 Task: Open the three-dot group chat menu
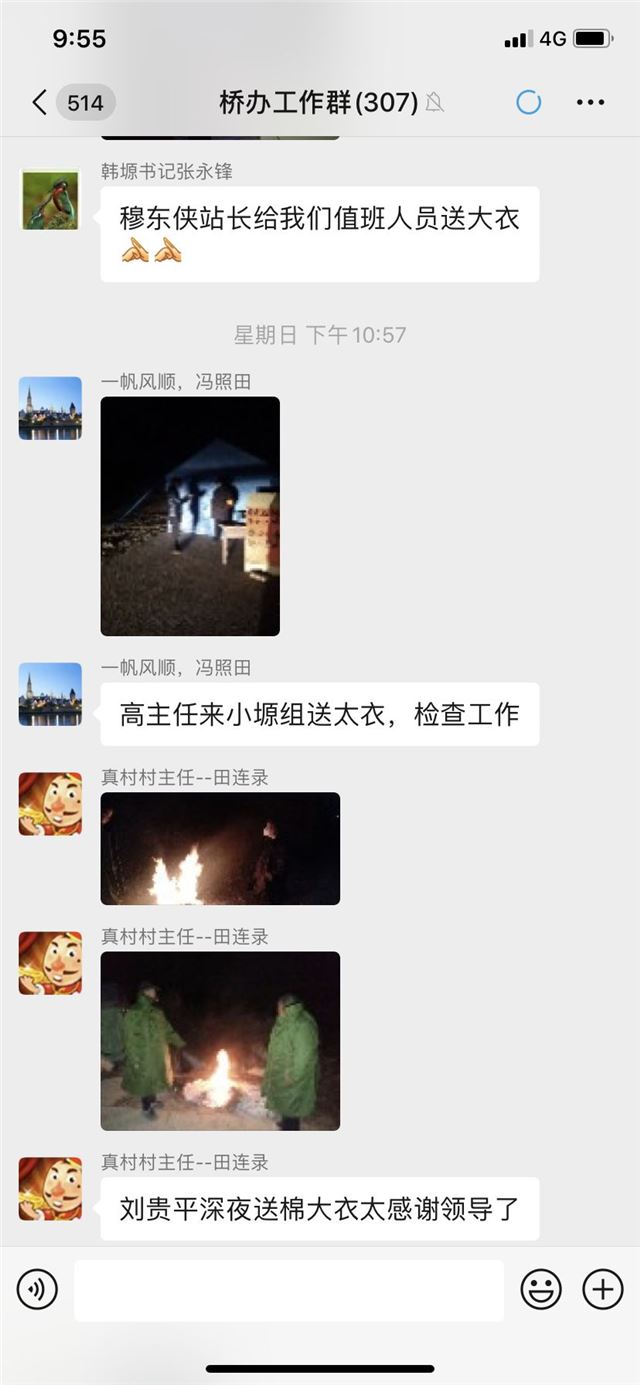tap(590, 102)
